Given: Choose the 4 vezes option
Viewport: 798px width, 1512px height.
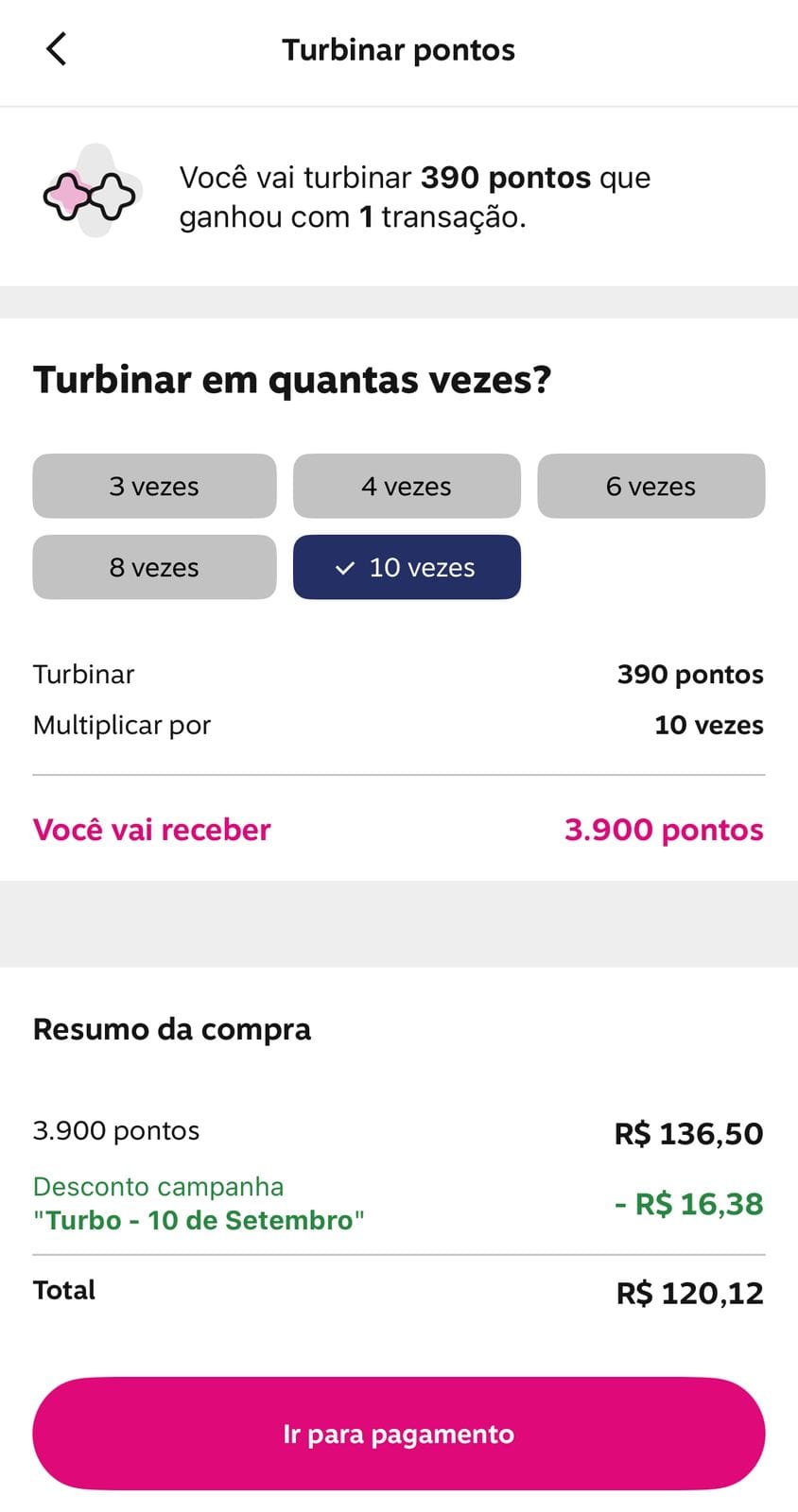Looking at the screenshot, I should tap(407, 486).
